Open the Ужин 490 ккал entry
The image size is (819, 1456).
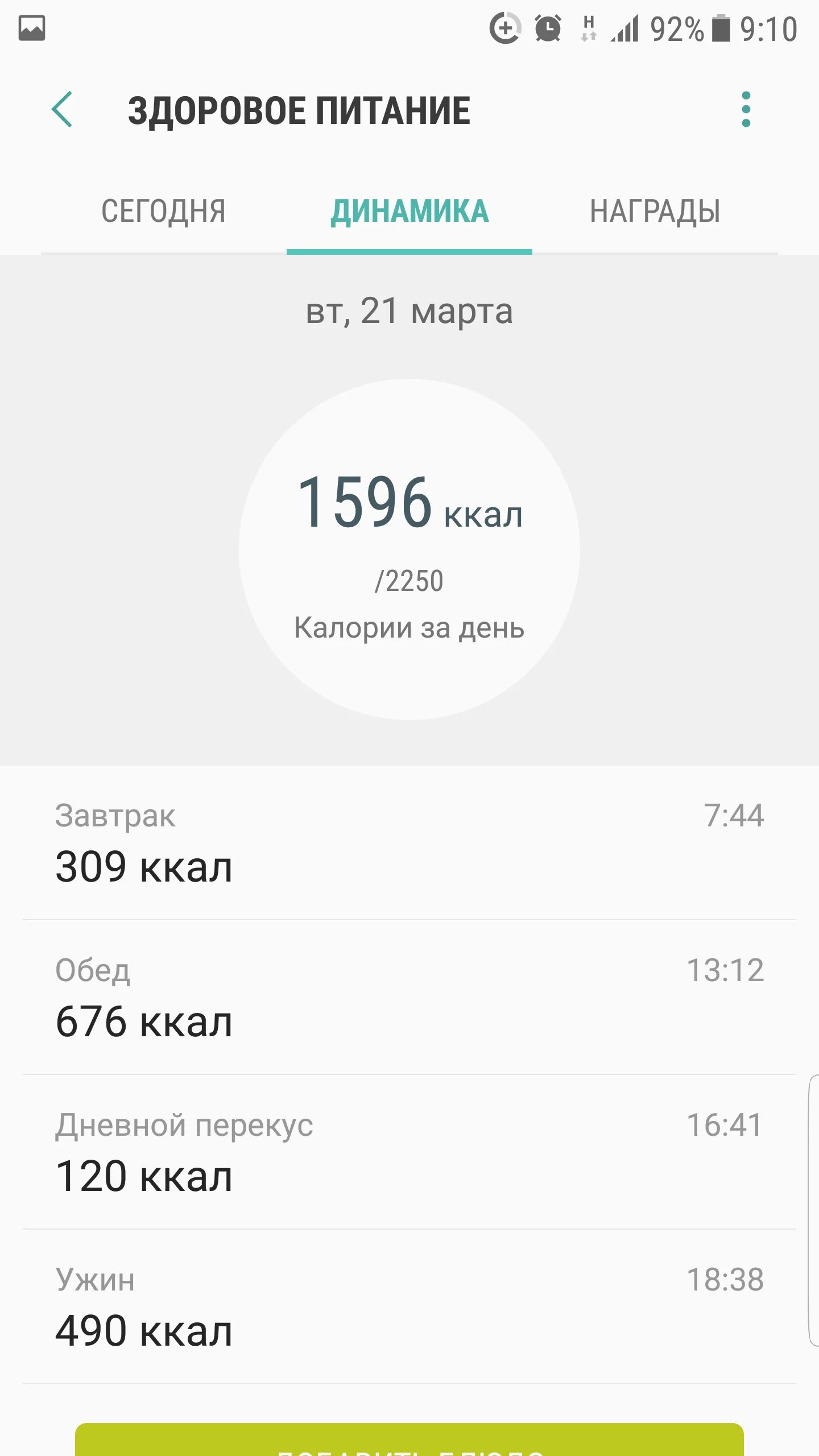pos(409,1307)
